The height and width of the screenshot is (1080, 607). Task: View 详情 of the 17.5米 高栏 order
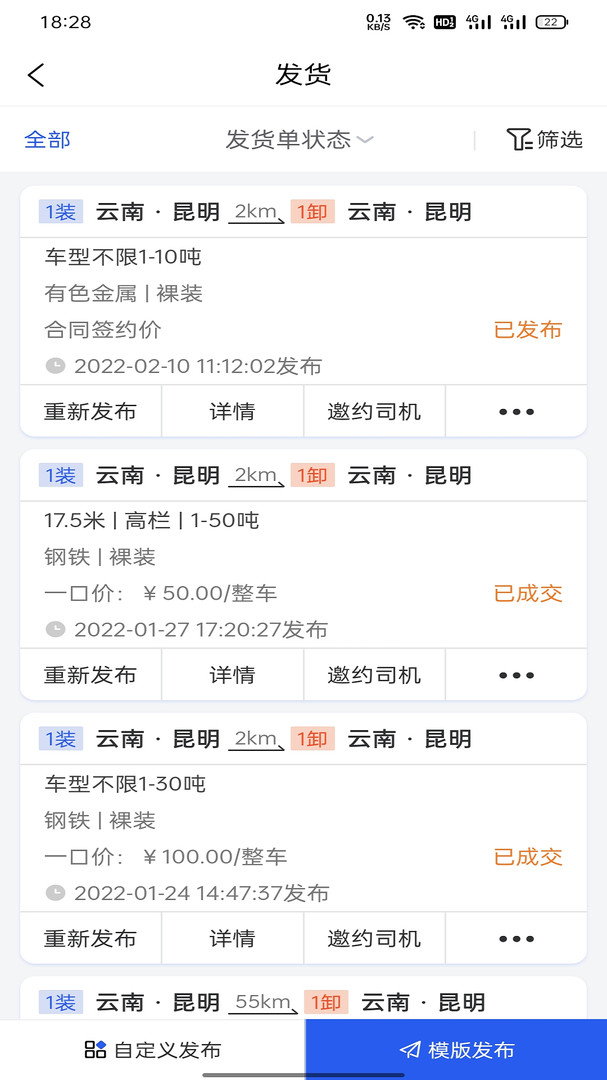233,675
